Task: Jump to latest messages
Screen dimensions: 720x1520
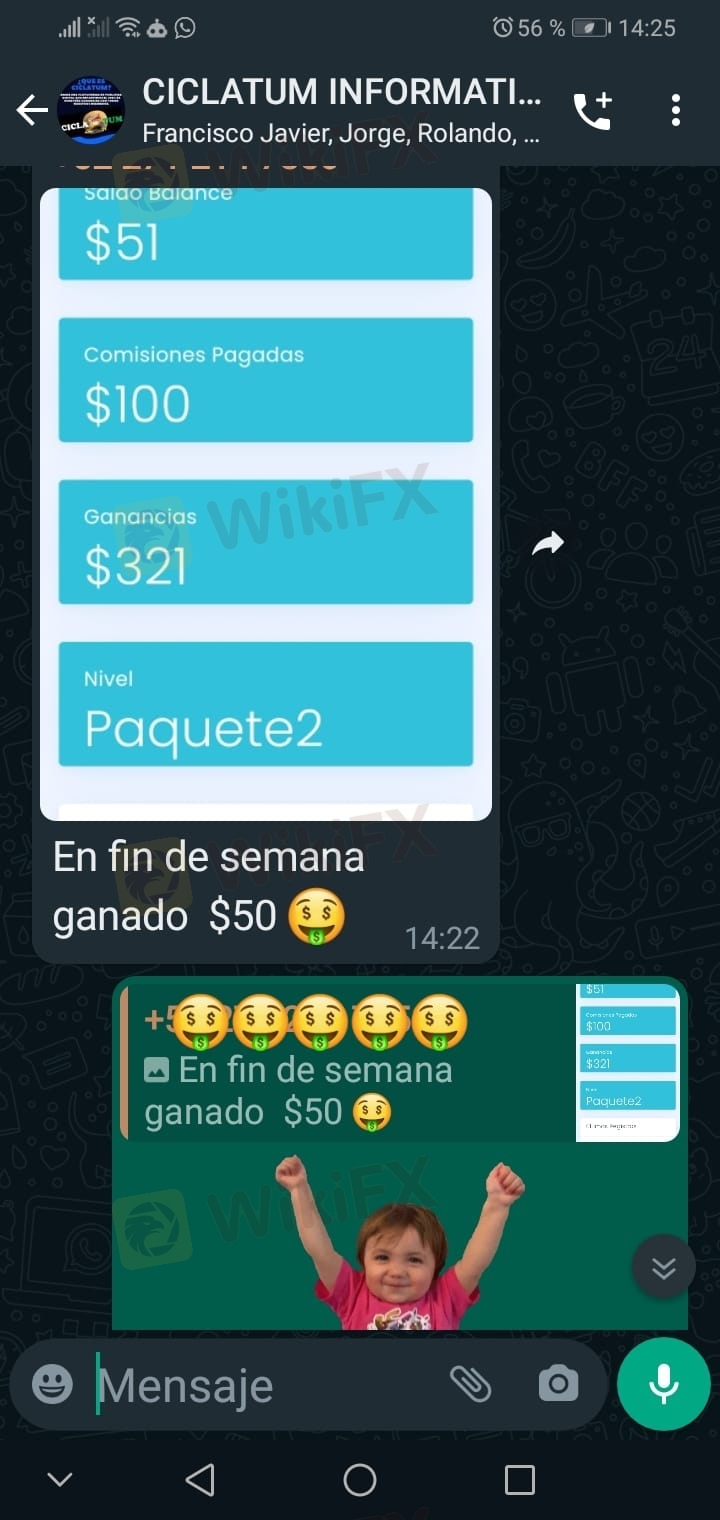Action: click(x=663, y=1267)
